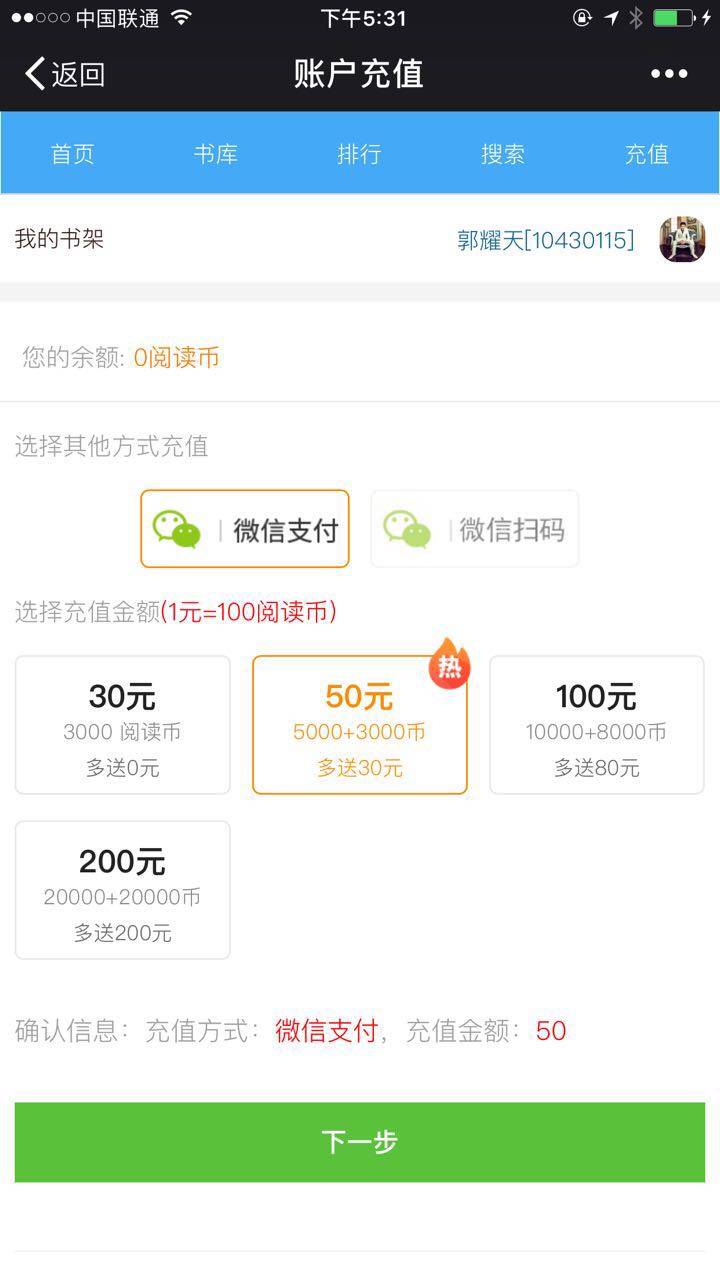The image size is (720, 1280).
Task: Open 我的书架
Action: point(59,239)
